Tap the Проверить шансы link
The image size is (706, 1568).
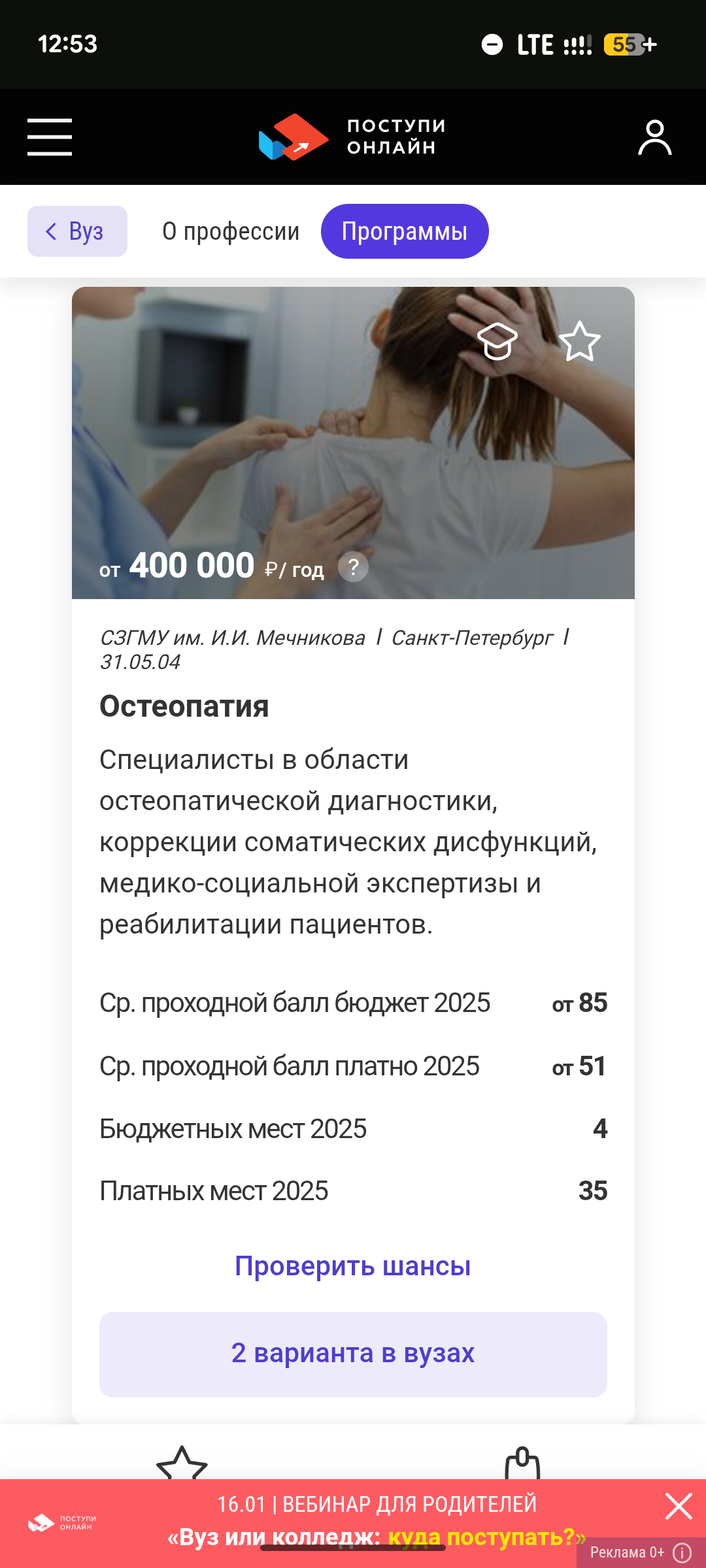353,1266
